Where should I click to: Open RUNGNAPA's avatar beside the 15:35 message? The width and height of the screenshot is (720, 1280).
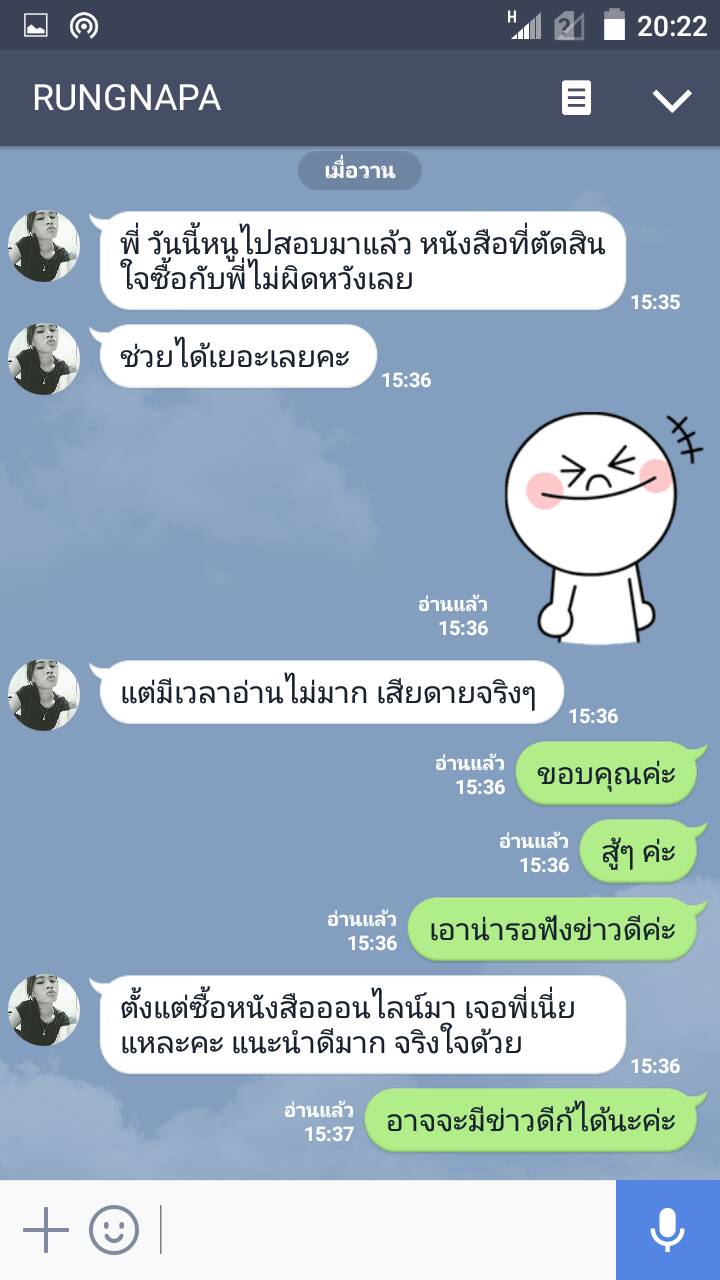click(x=44, y=246)
